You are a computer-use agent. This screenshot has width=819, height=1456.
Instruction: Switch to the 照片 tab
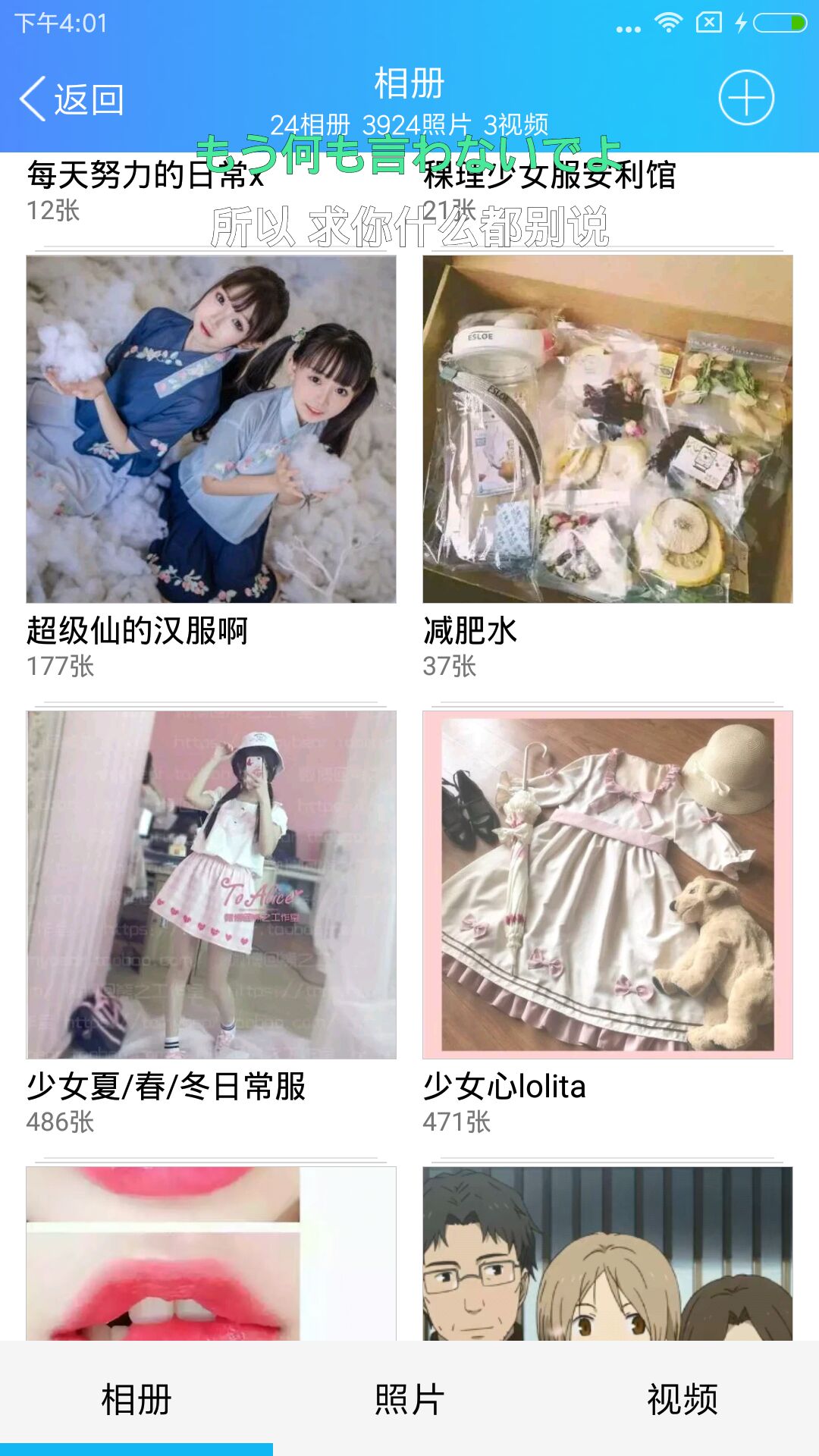[x=409, y=1399]
